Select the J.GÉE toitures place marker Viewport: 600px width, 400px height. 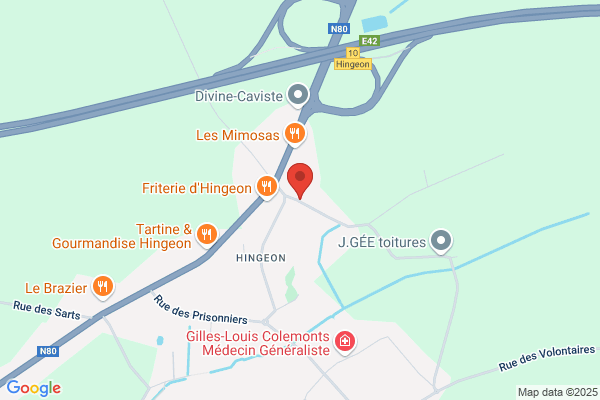(441, 242)
